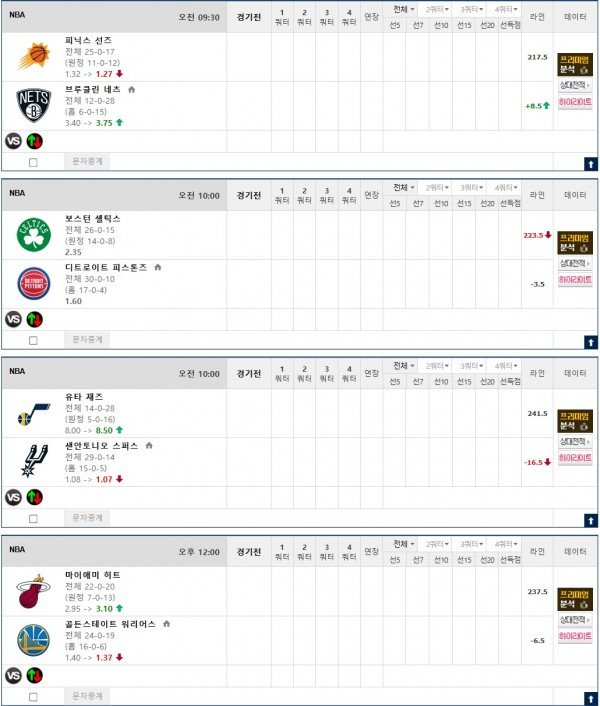Tick the checkbox under the 피닉스 선즈 game
This screenshot has height=706, width=600.
tap(33, 162)
